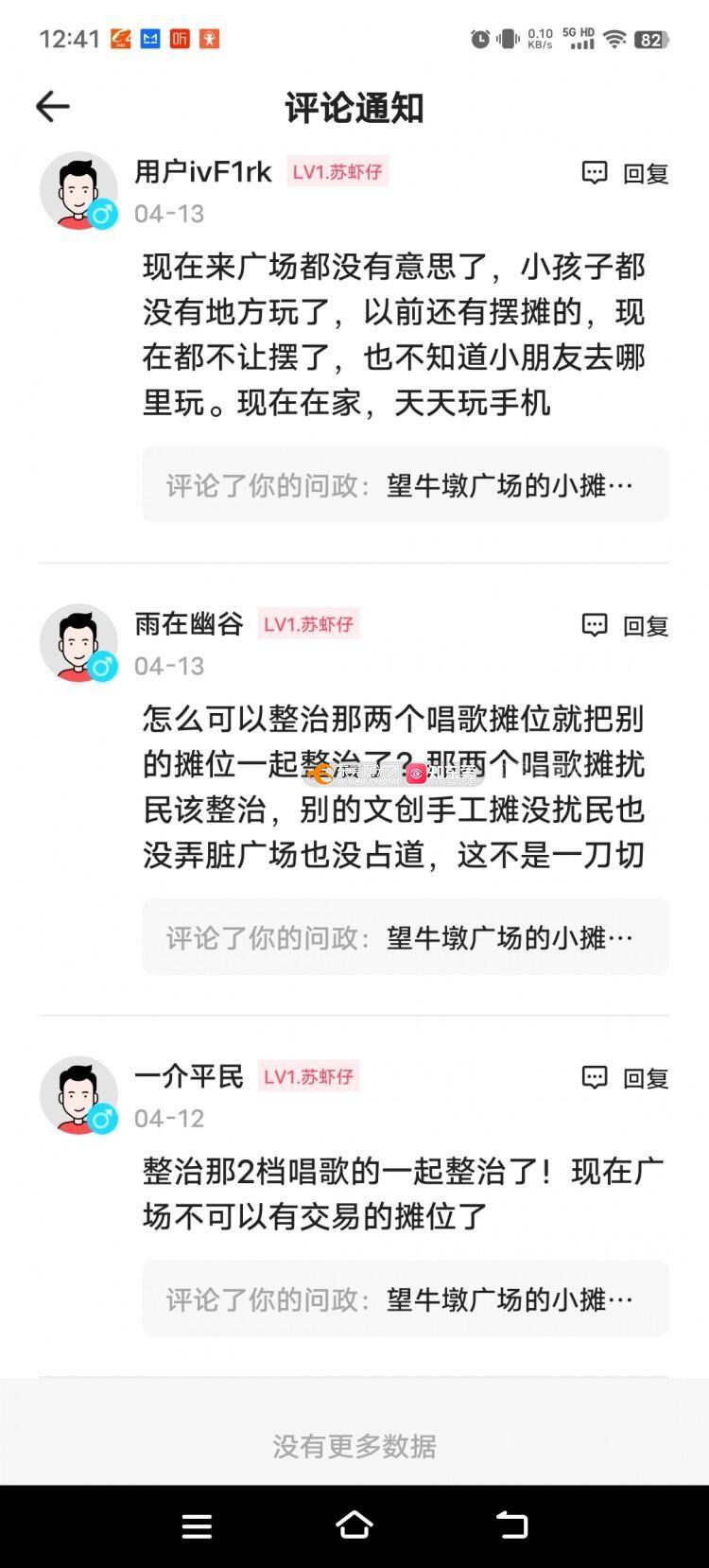Reply to 用户ivF1rk's comment
Image resolution: width=709 pixels, height=1568 pixels.
coord(625,173)
